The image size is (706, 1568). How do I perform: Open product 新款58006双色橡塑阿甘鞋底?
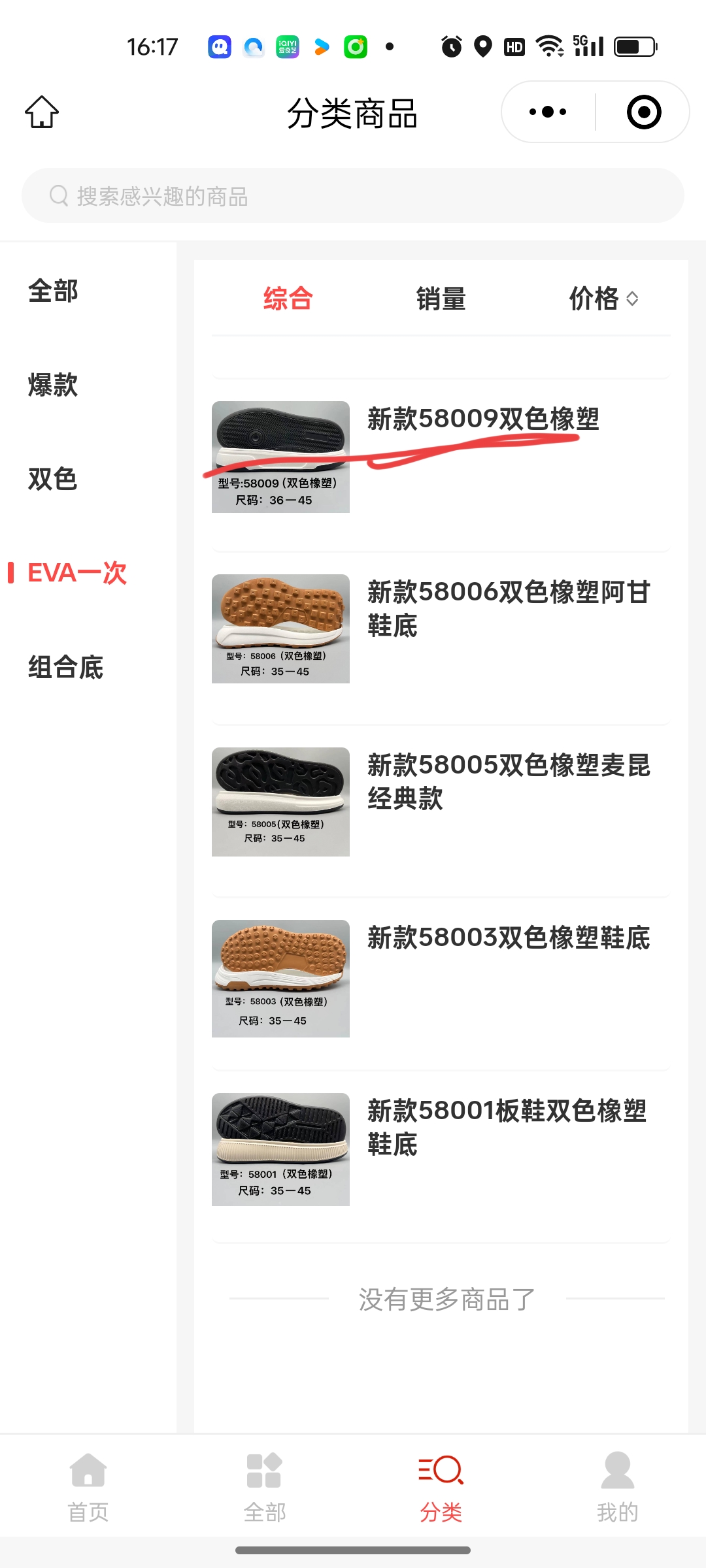(x=507, y=608)
